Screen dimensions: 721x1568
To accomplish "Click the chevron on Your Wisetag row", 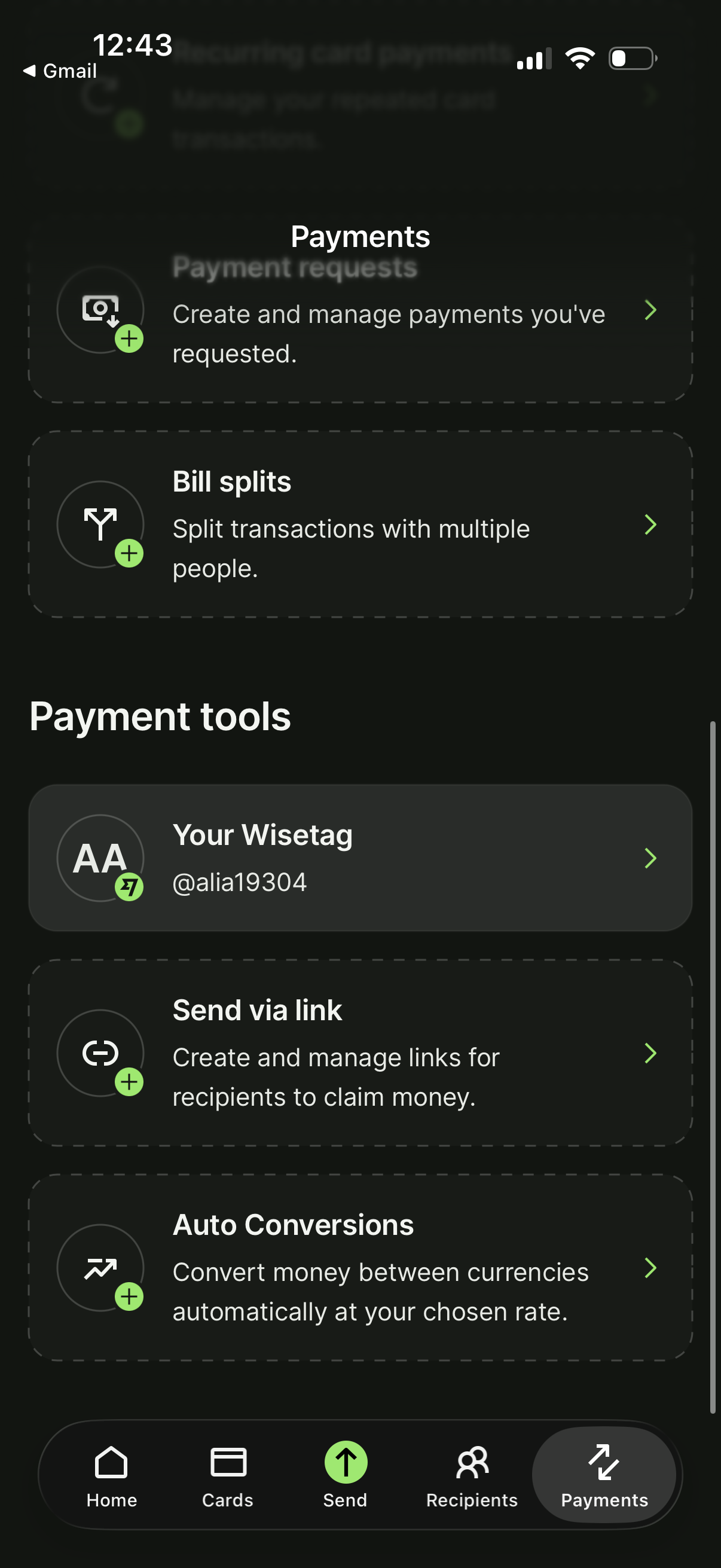I will click(651, 858).
